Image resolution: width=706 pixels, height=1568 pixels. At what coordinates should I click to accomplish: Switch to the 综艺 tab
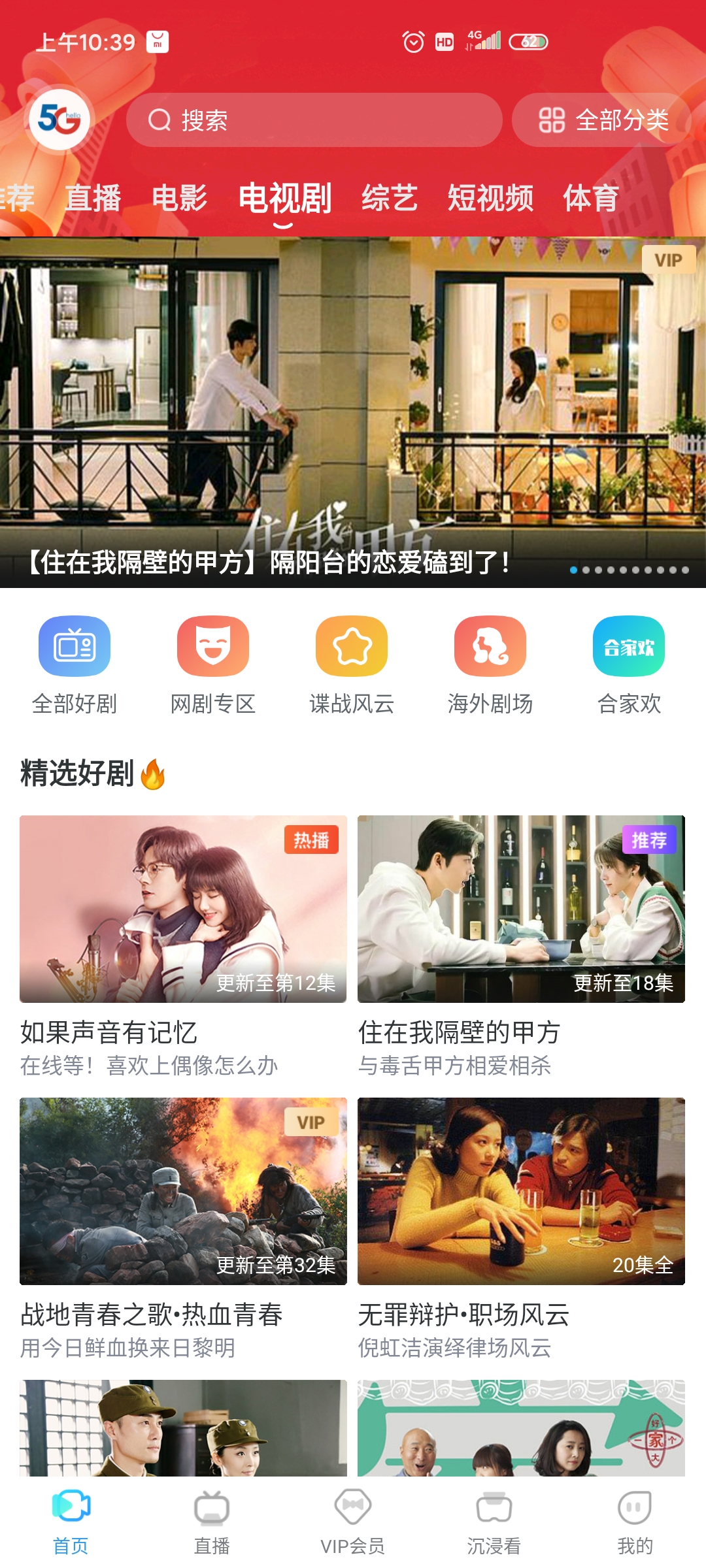(x=391, y=199)
